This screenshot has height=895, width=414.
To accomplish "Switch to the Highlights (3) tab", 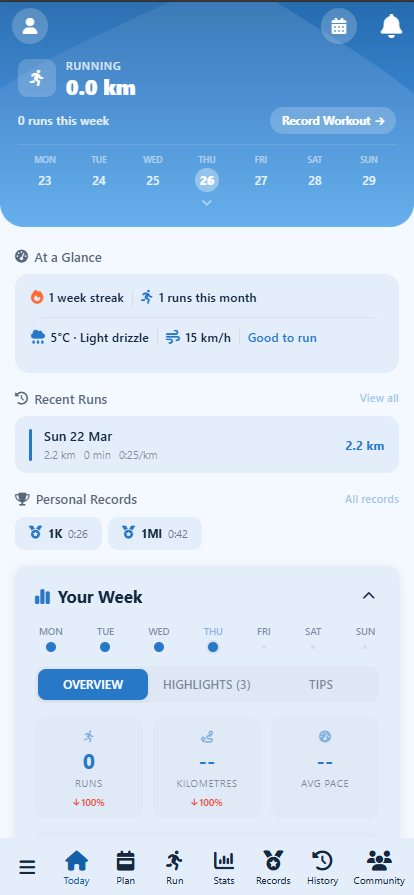I will [x=207, y=685].
